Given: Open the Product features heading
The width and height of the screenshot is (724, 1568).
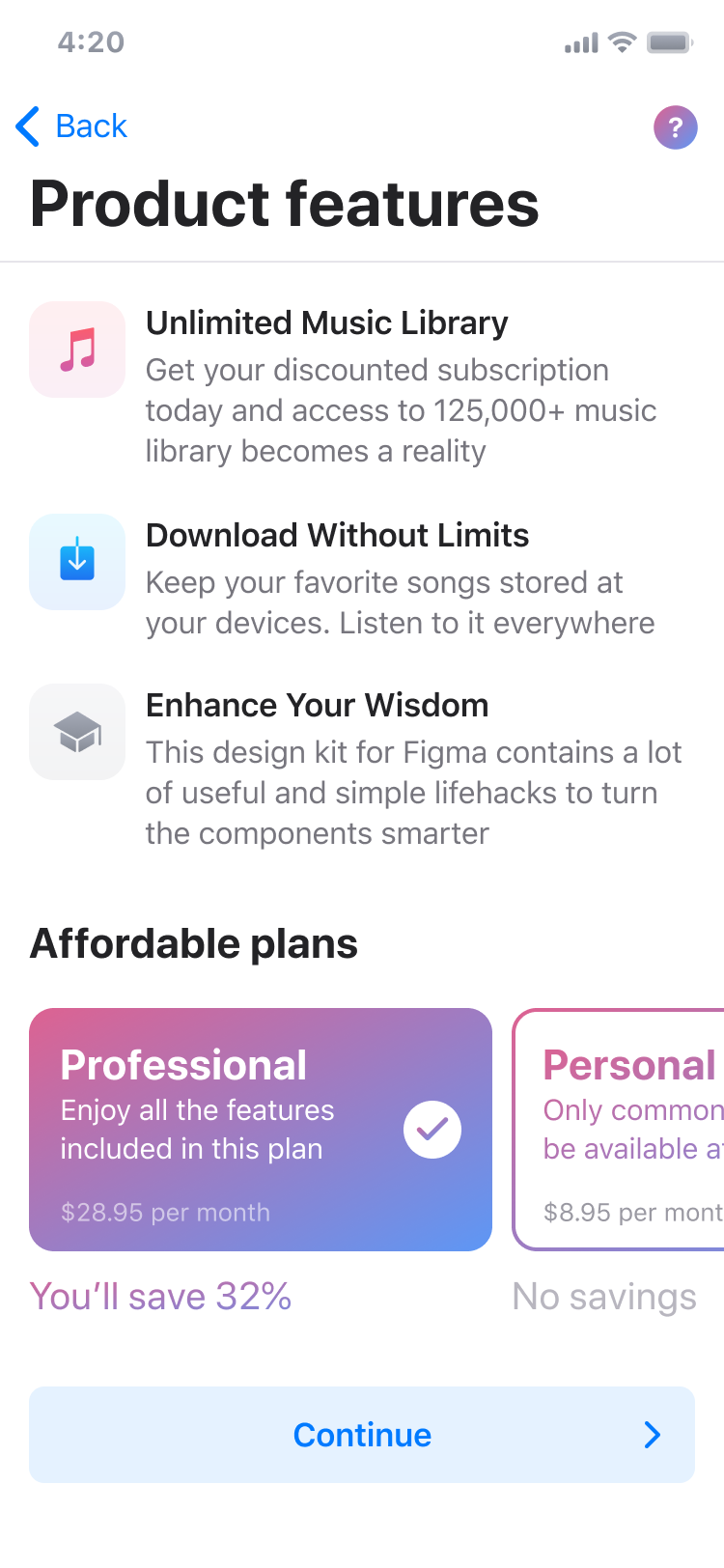Looking at the screenshot, I should coord(285,203).
